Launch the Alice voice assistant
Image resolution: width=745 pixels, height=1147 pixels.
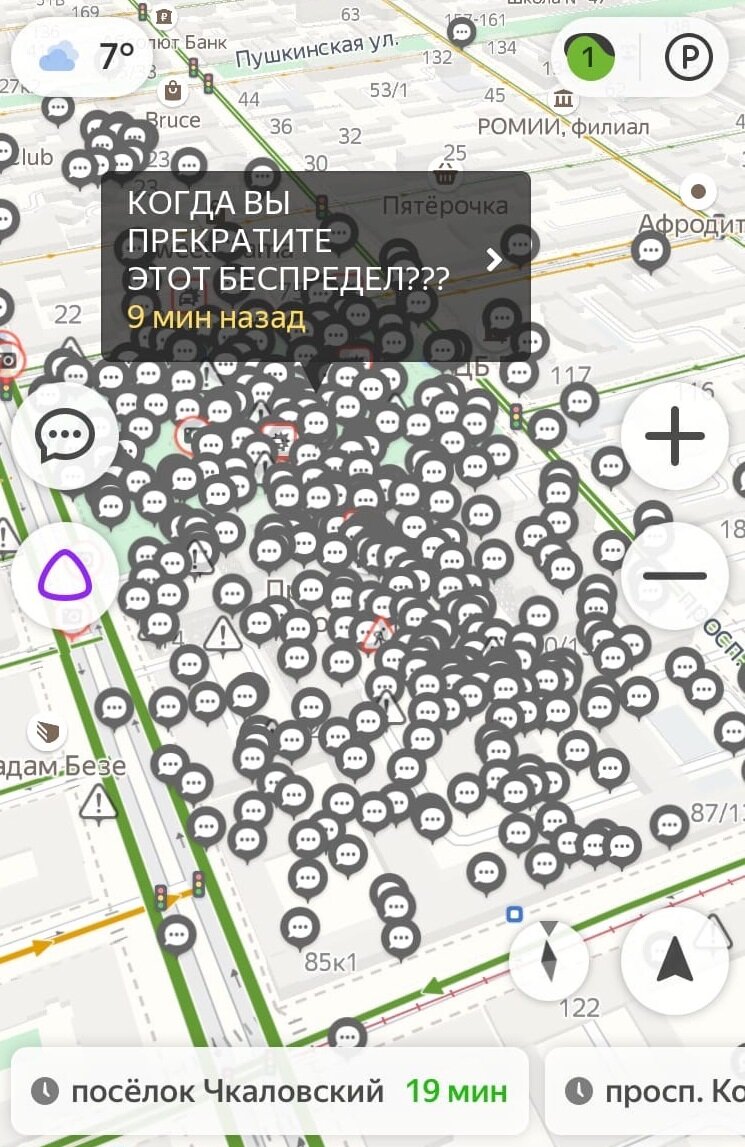pos(65,577)
